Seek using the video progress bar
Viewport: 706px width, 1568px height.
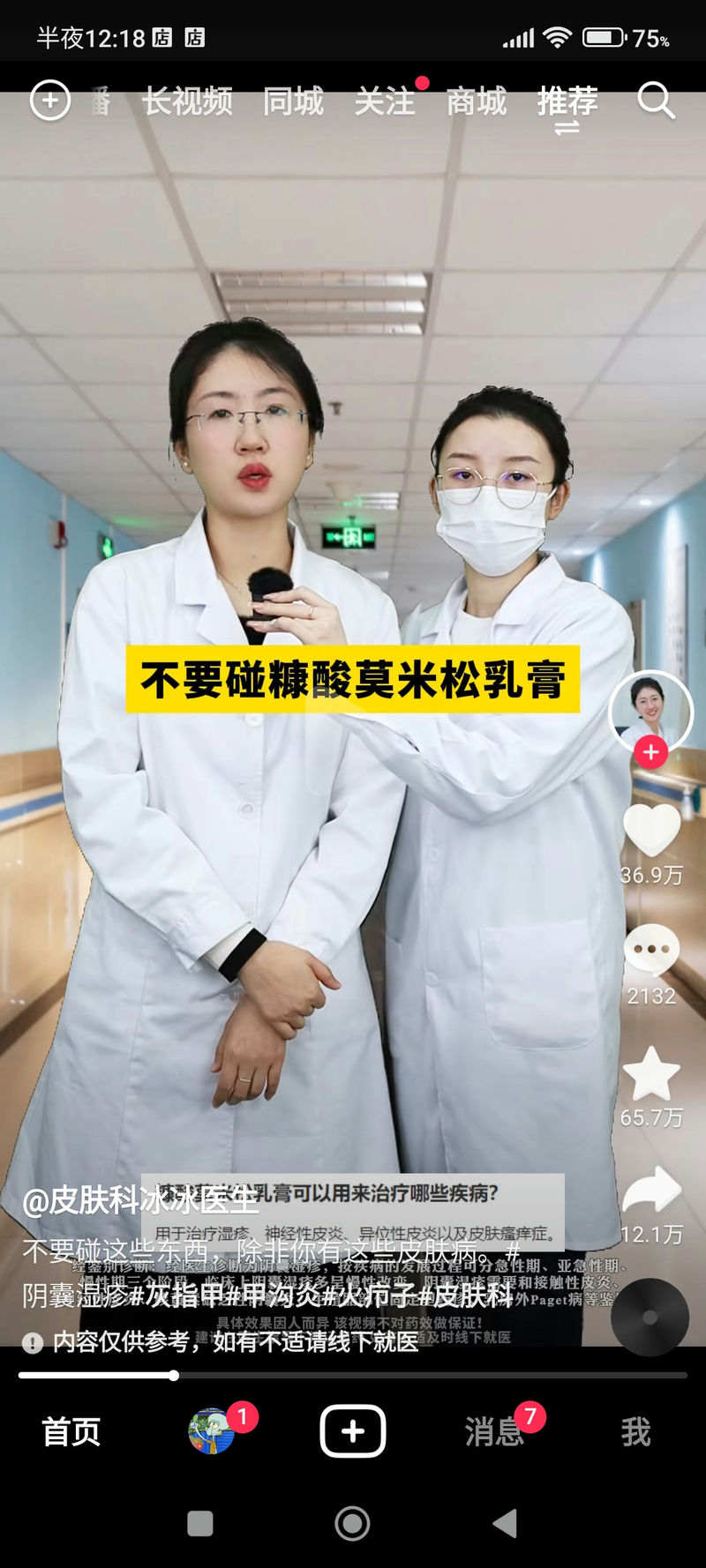(x=353, y=1375)
